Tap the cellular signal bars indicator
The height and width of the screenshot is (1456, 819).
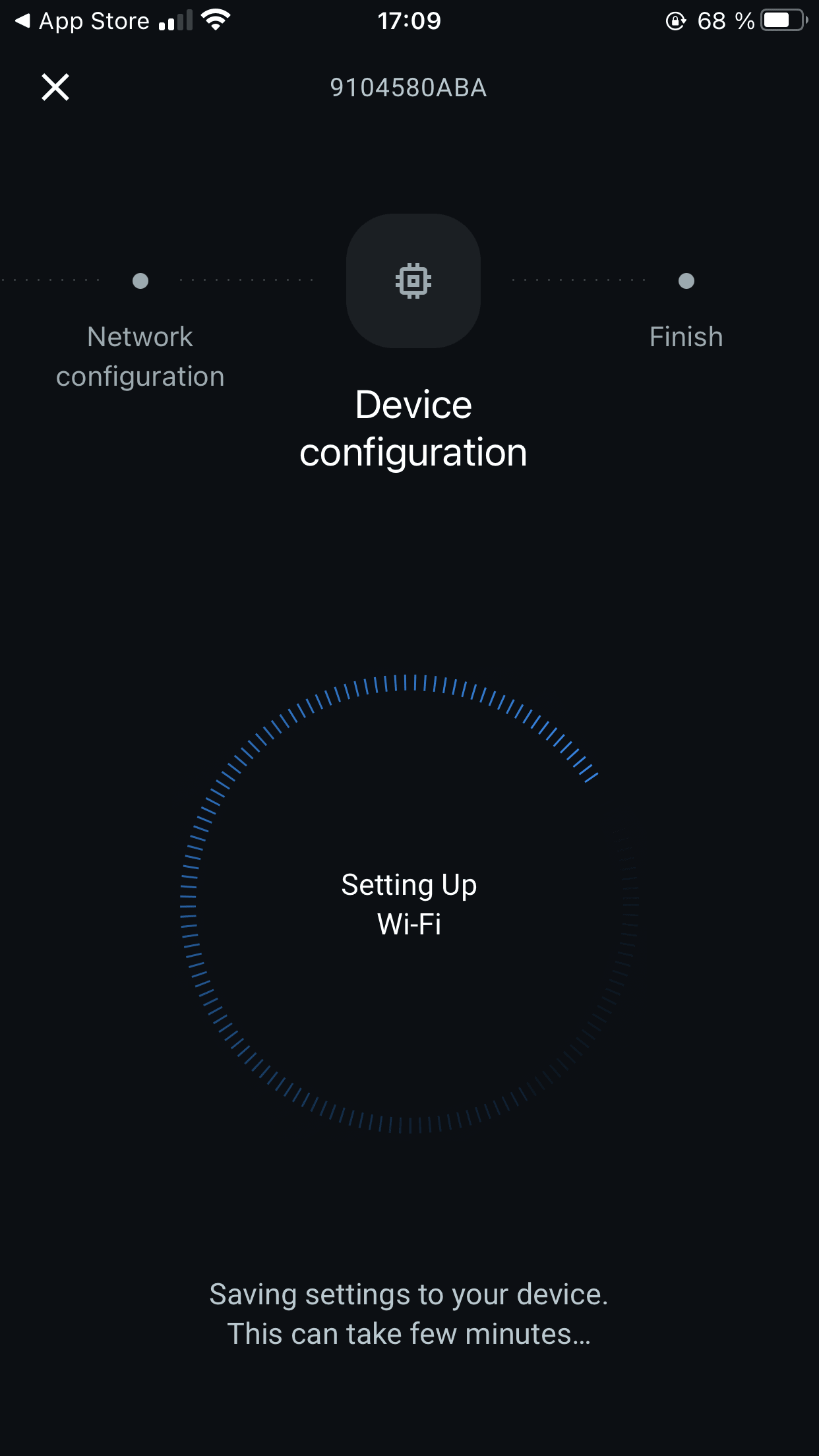coord(175,20)
